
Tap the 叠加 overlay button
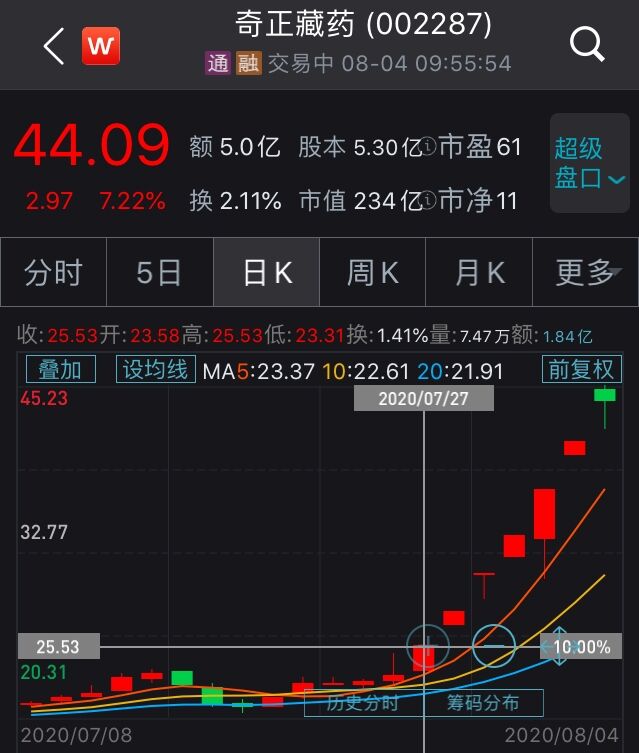coord(60,370)
